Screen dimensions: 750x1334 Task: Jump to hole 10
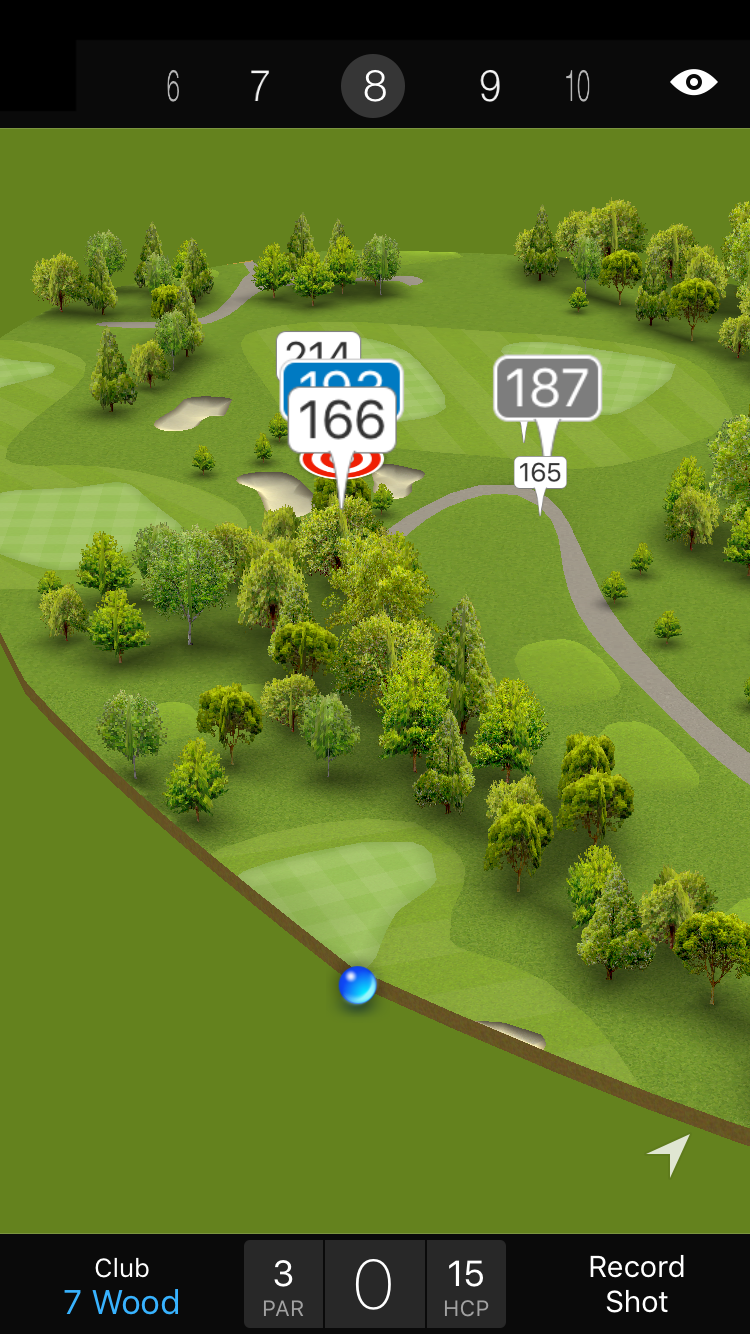click(x=577, y=87)
